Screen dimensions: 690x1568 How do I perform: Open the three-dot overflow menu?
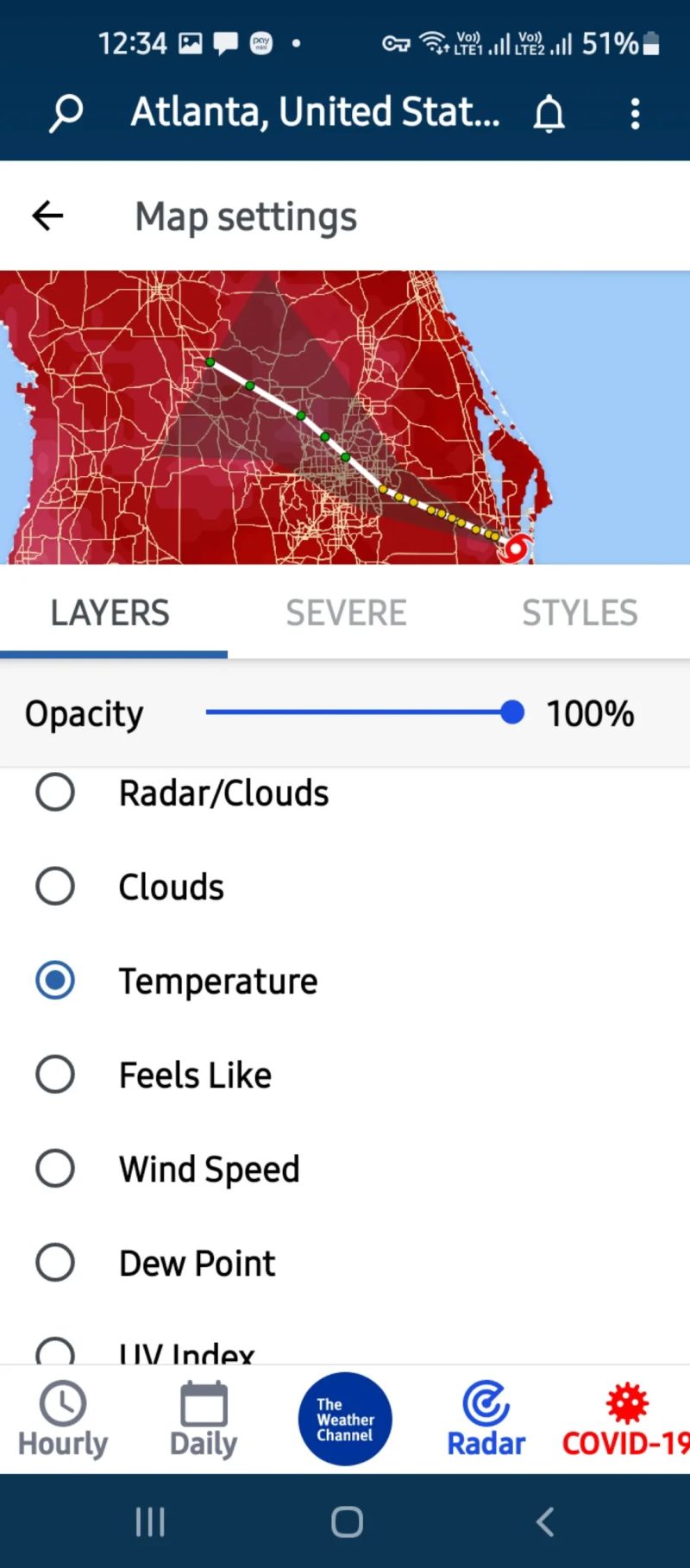click(636, 112)
